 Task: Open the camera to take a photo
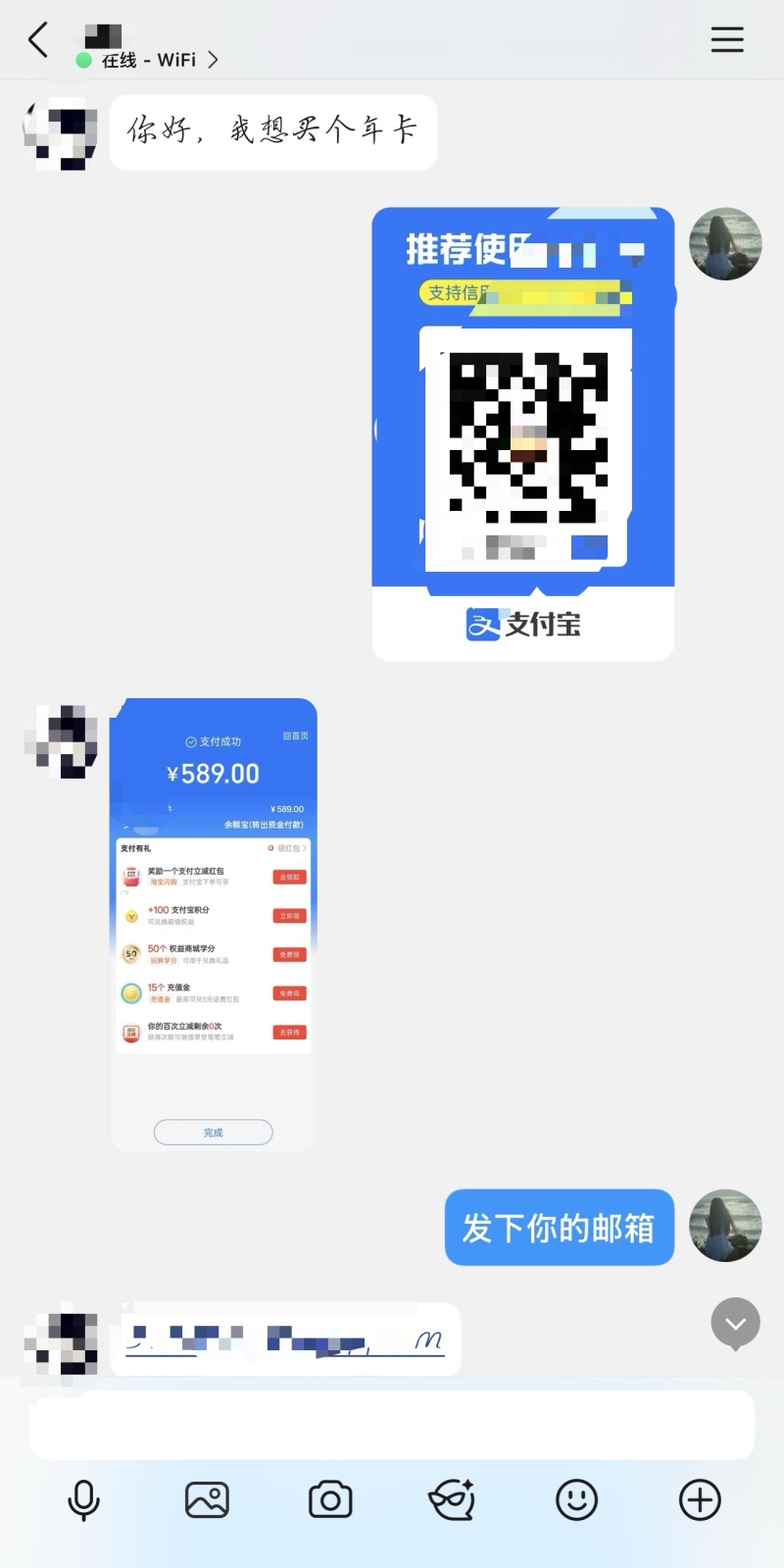(330, 1499)
